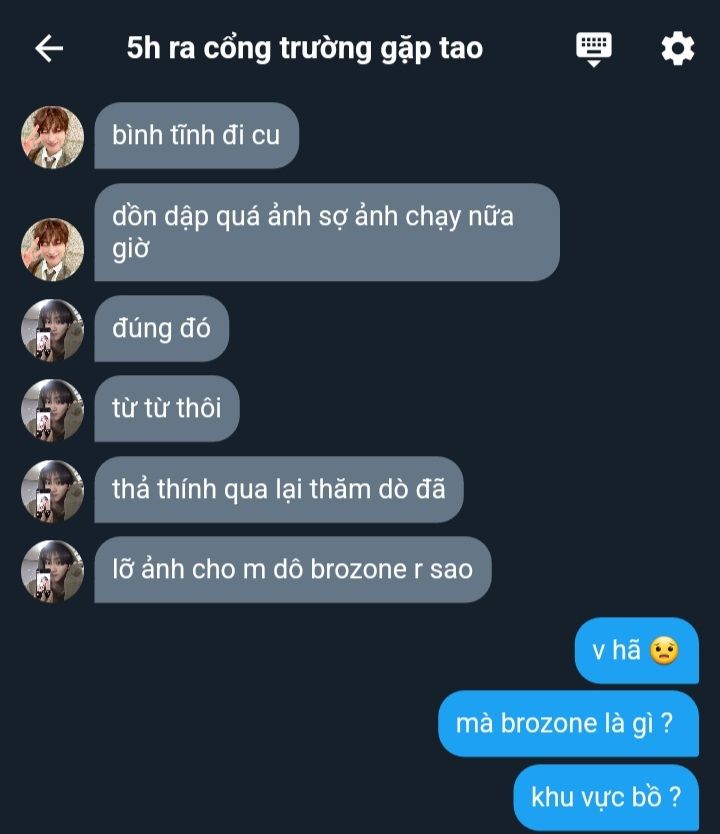720x834 pixels.
Task: Tap avatar beside 'đúng đó' message
Action: click(52, 329)
